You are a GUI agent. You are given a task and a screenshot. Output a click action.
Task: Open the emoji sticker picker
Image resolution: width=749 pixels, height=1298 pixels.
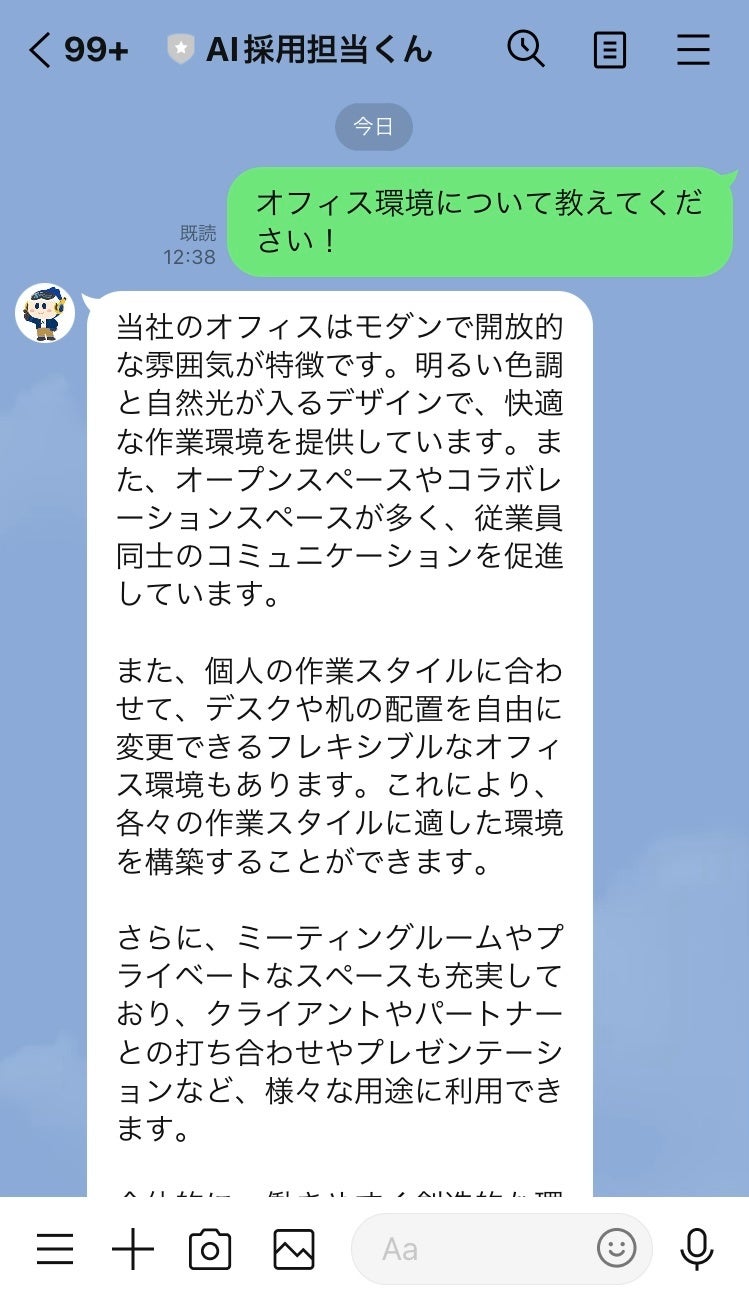[x=616, y=1248]
